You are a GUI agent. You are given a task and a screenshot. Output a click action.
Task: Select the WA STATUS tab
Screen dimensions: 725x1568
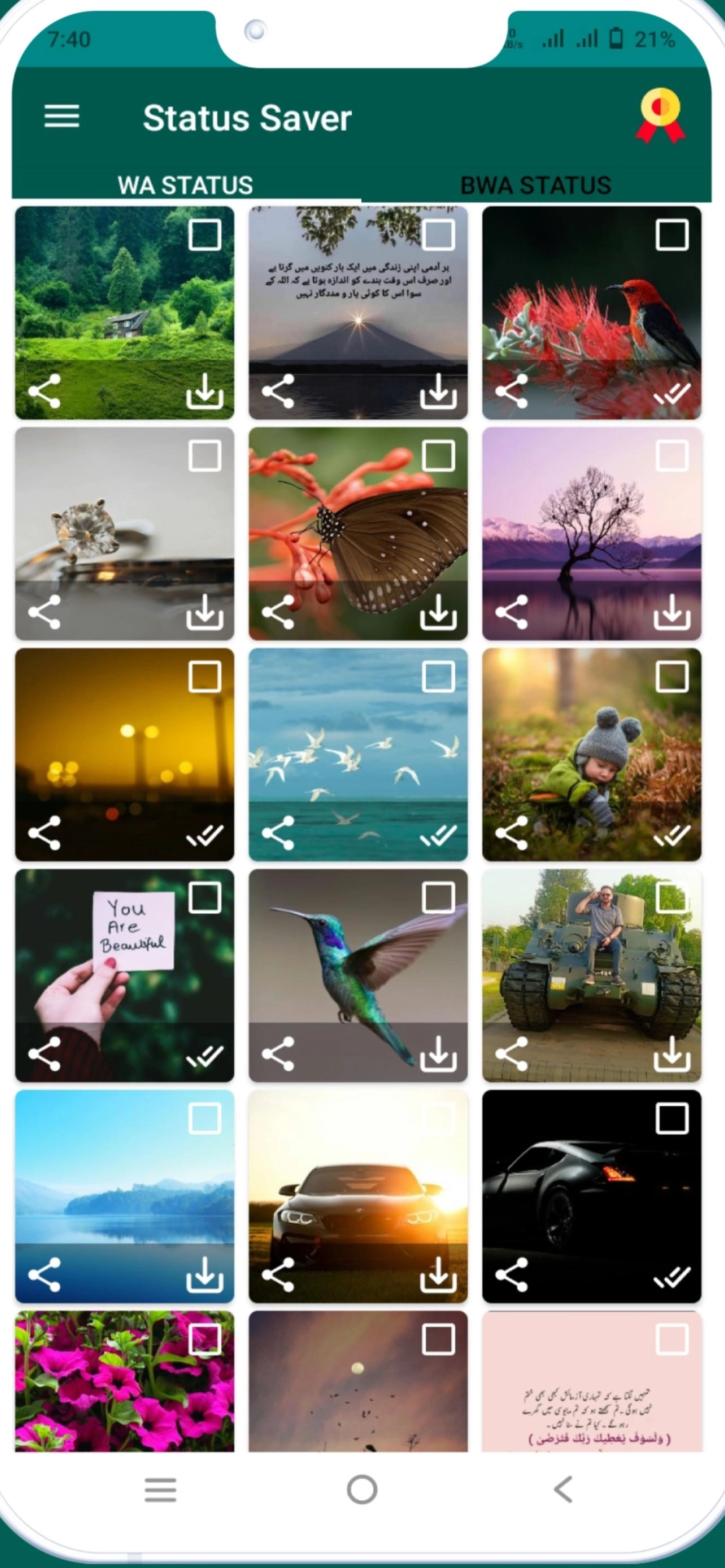coord(185,185)
